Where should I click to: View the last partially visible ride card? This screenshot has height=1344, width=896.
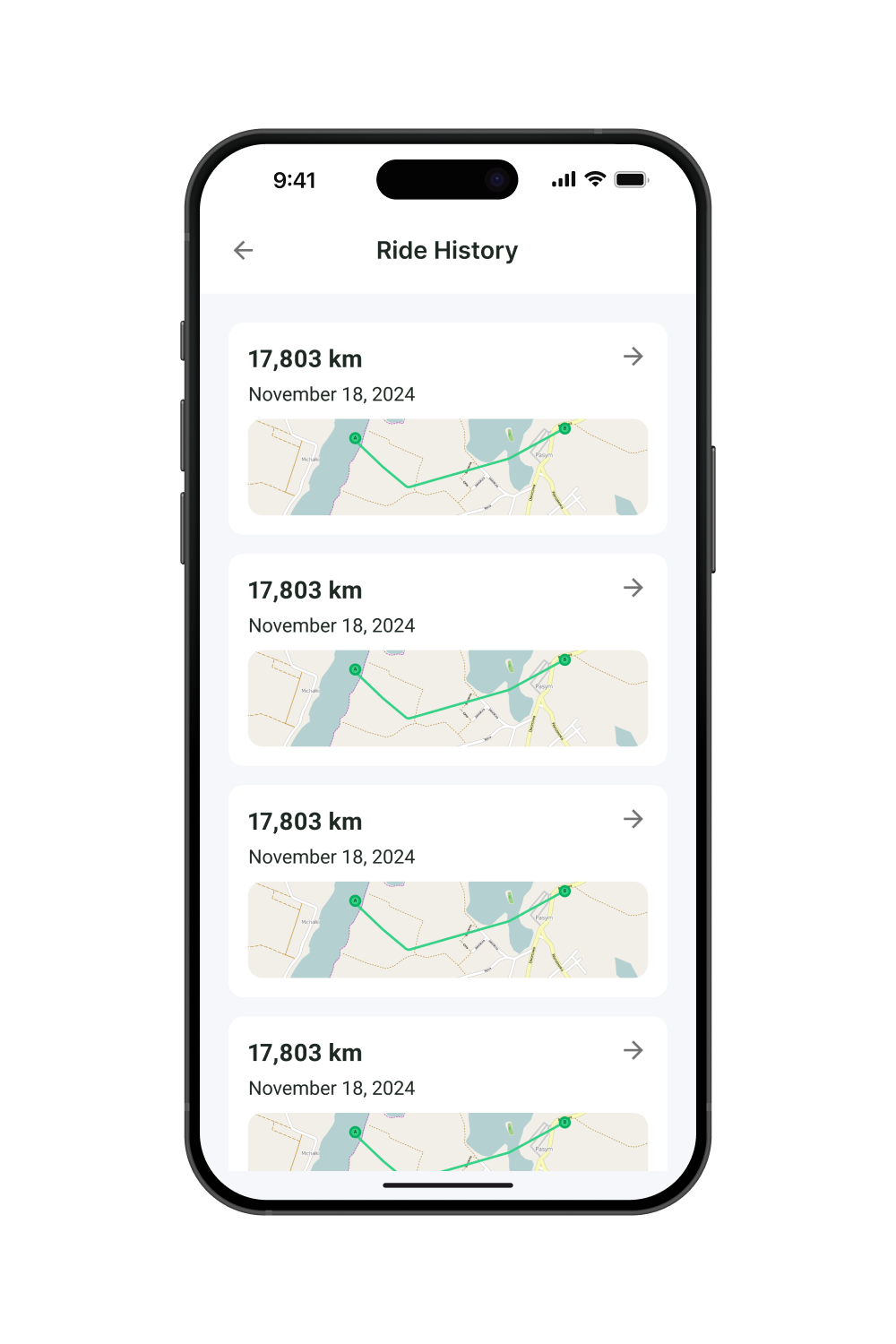tap(447, 1093)
